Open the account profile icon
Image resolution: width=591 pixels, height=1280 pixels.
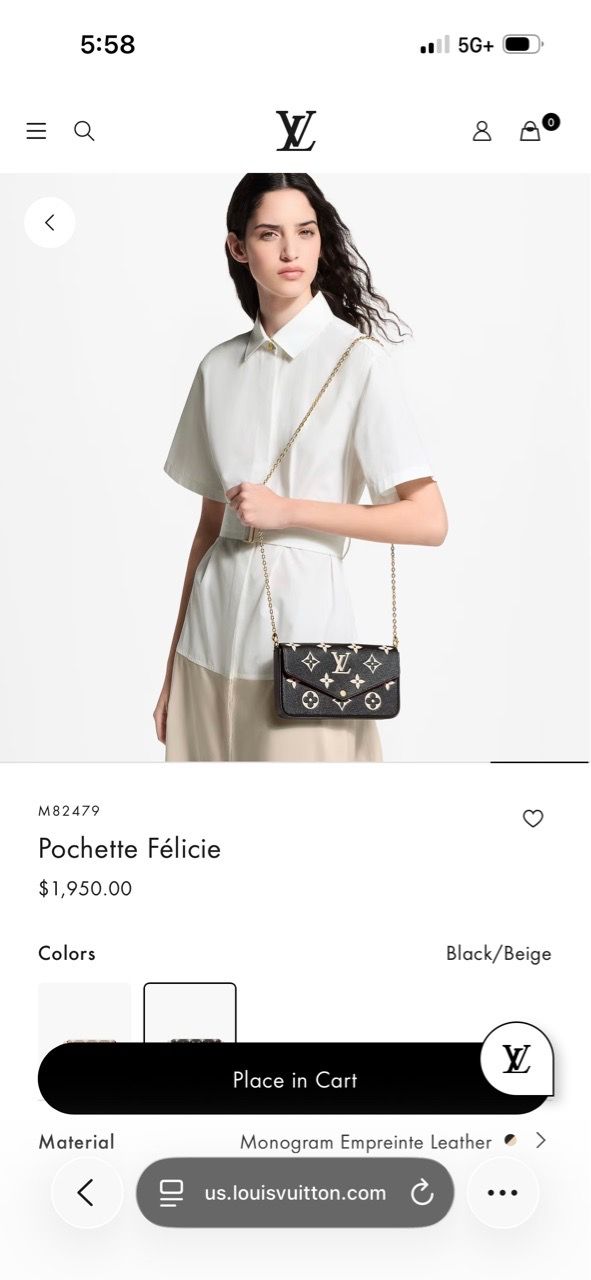click(x=482, y=131)
